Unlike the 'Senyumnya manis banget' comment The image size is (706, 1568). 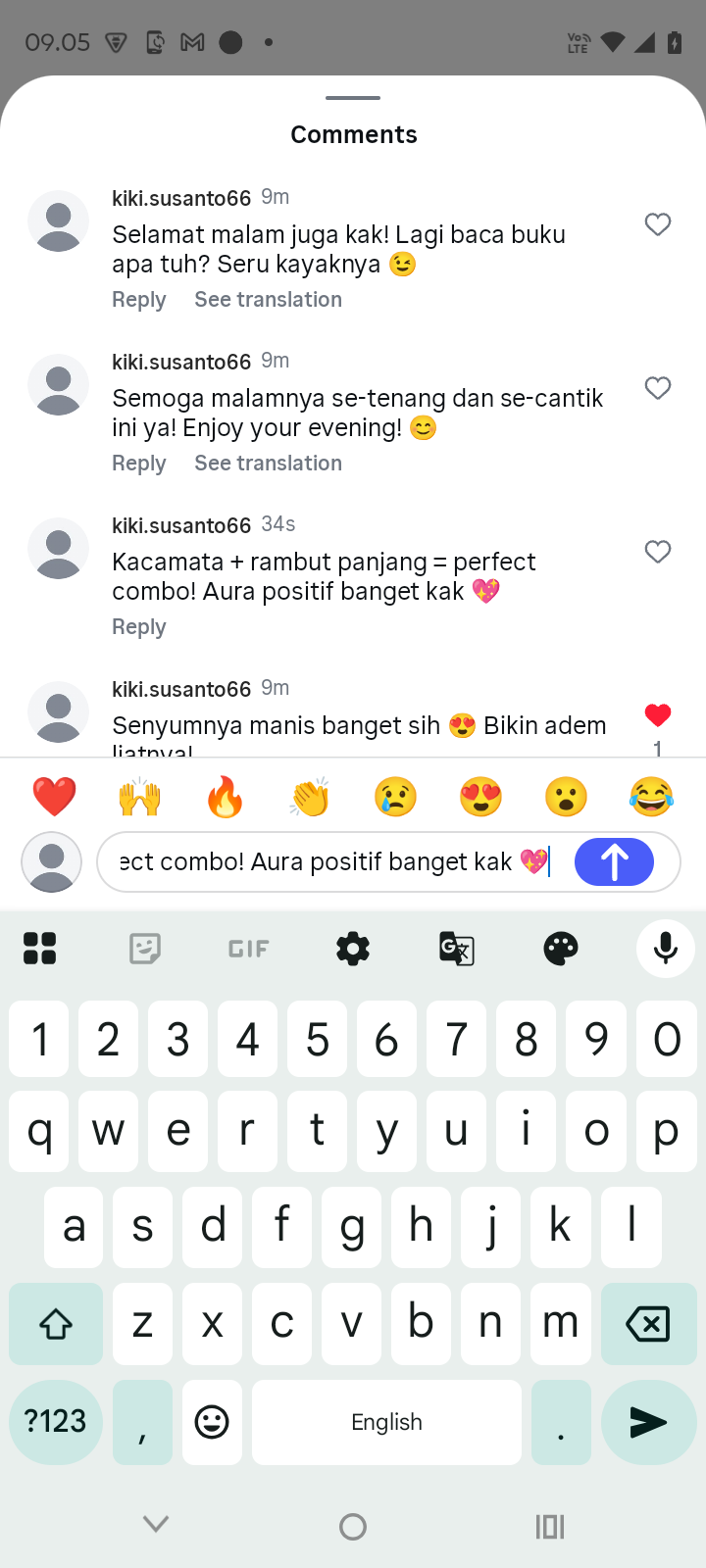pos(658,715)
